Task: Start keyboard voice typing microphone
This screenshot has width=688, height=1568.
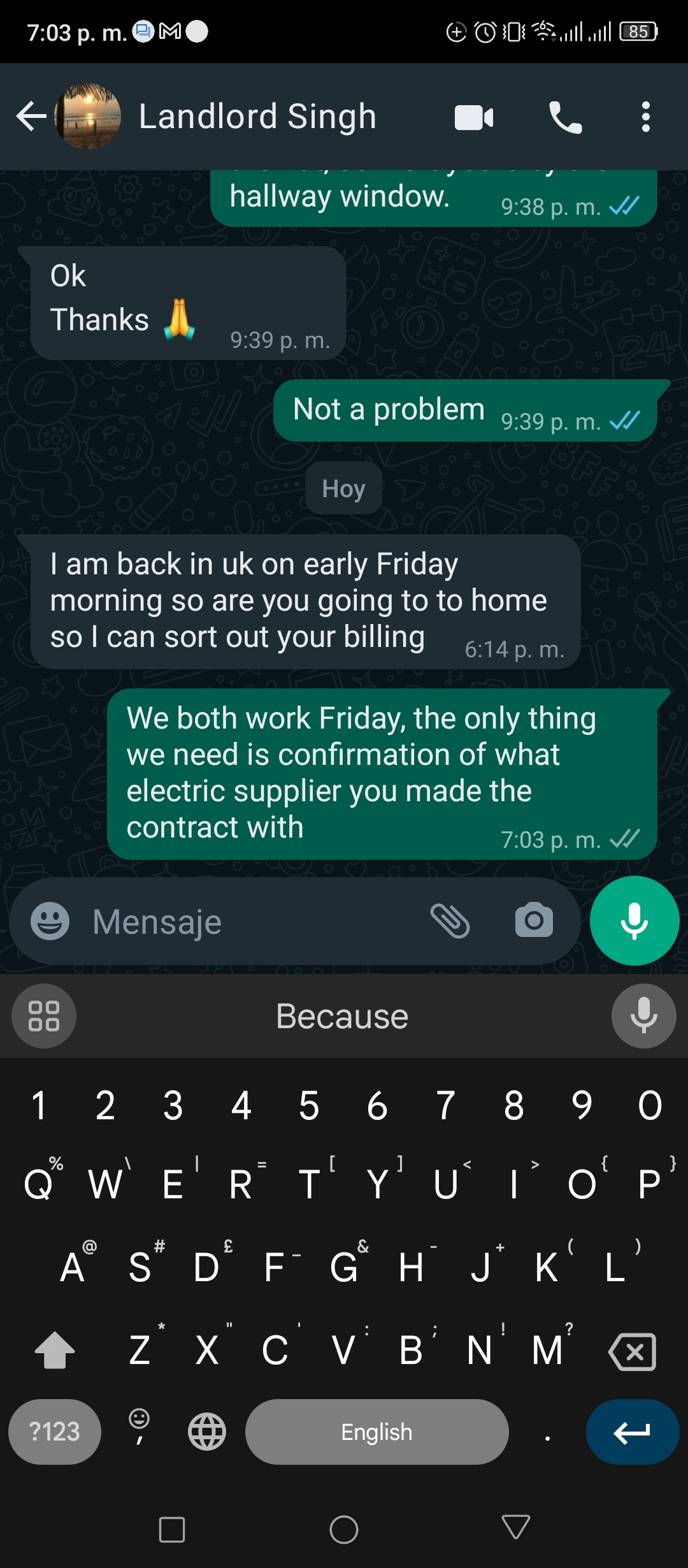Action: tap(643, 1016)
